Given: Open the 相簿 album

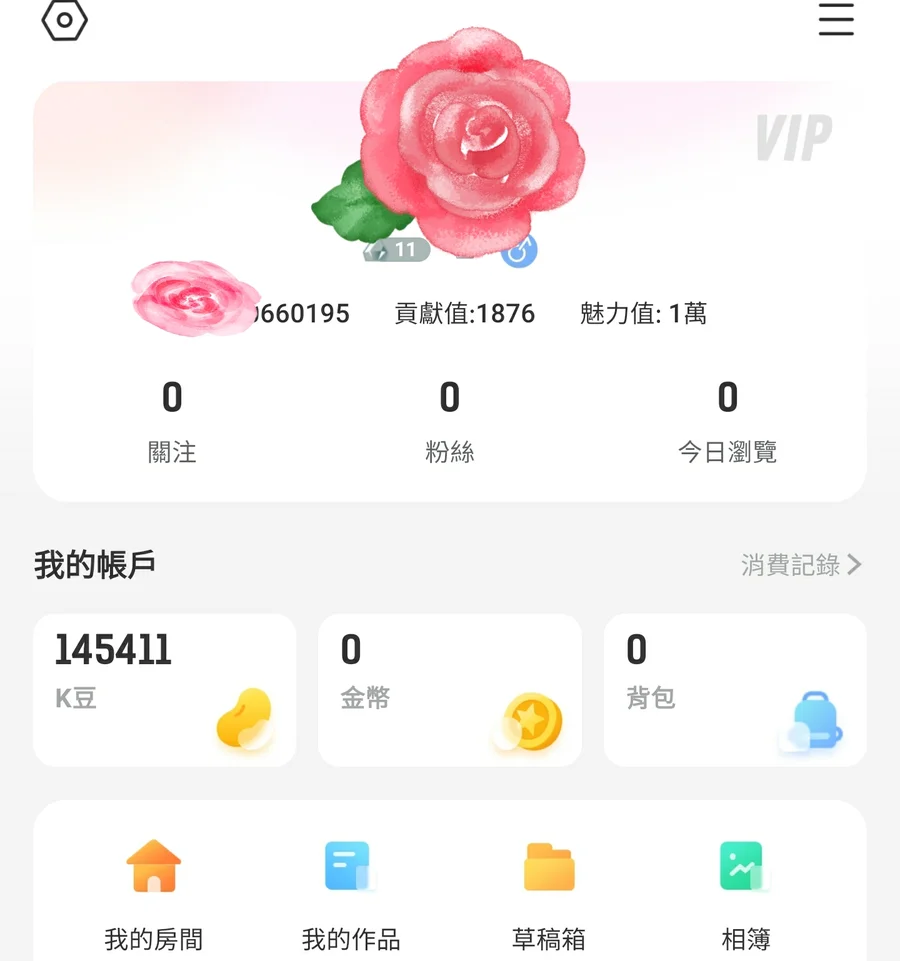Looking at the screenshot, I should tap(745, 892).
